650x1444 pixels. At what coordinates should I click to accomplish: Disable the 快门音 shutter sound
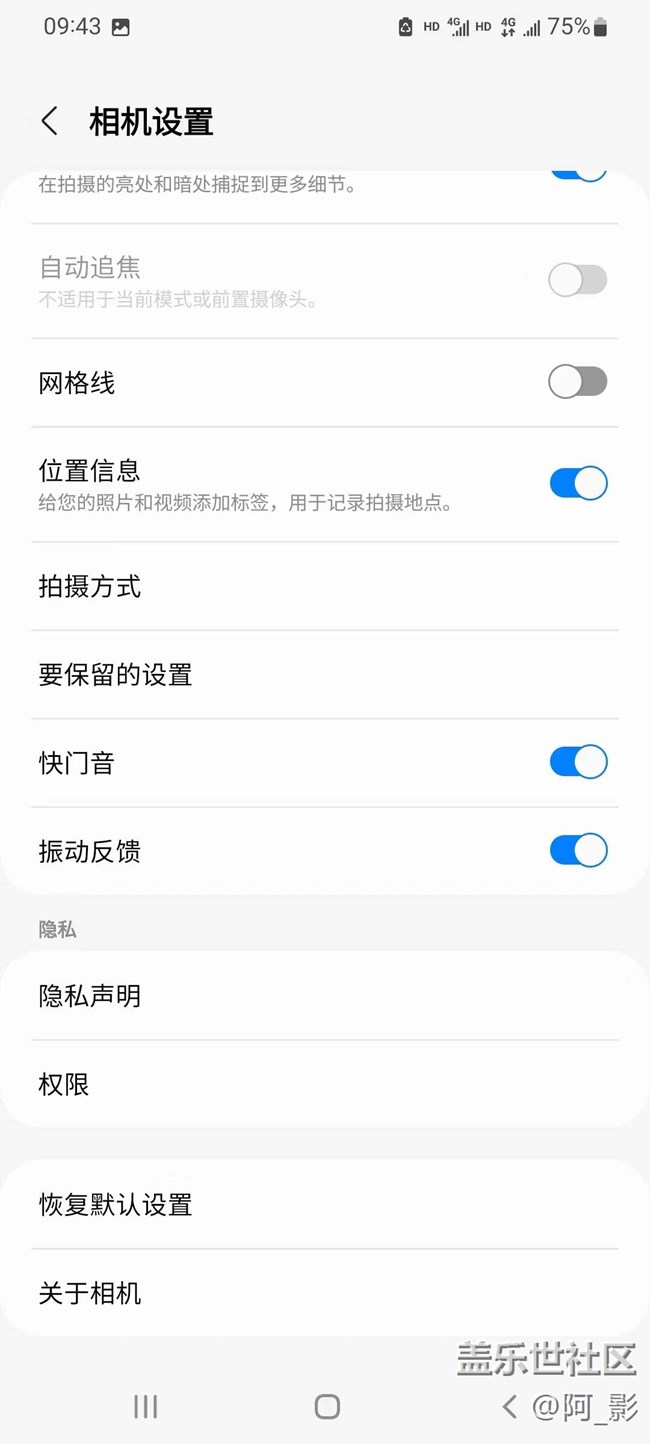[x=577, y=762]
